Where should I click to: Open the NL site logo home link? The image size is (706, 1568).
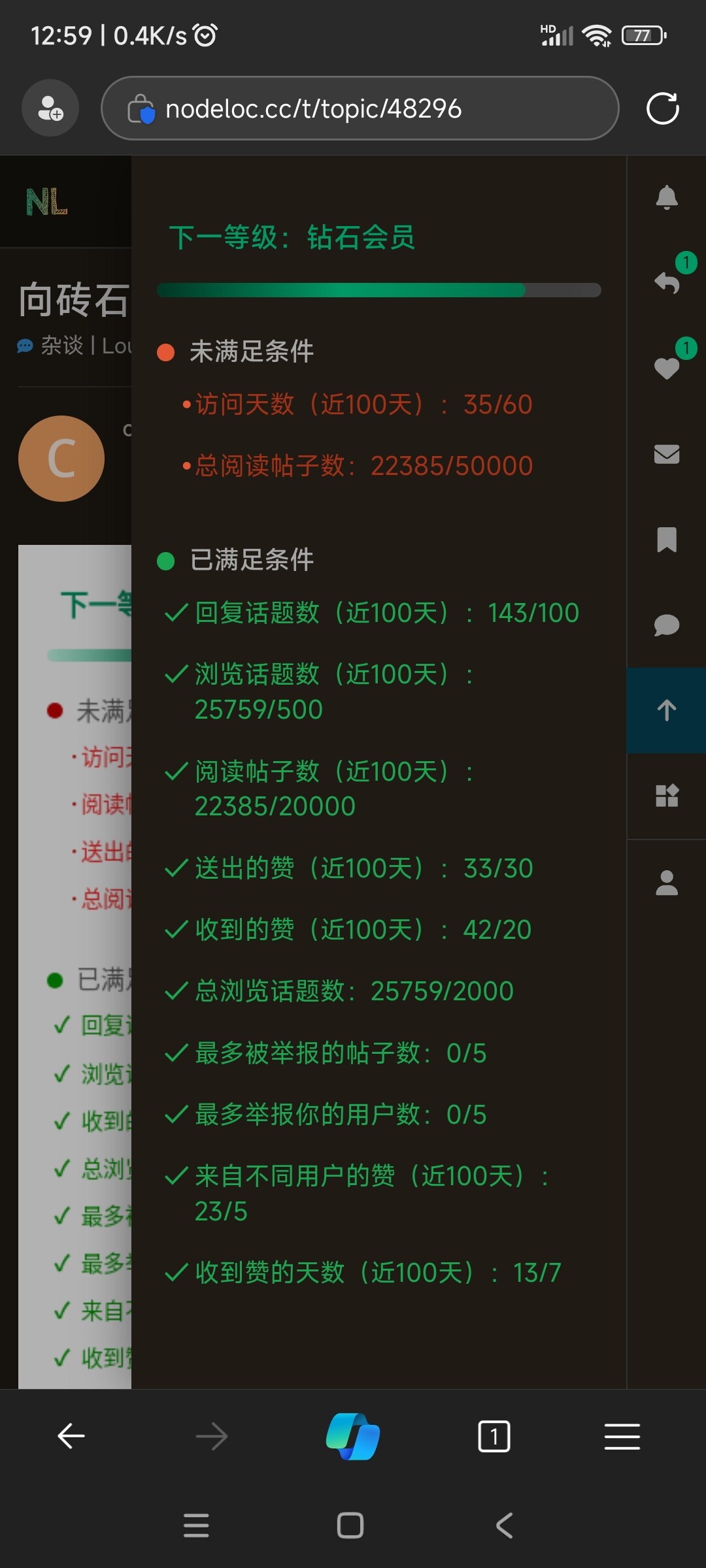coord(46,201)
